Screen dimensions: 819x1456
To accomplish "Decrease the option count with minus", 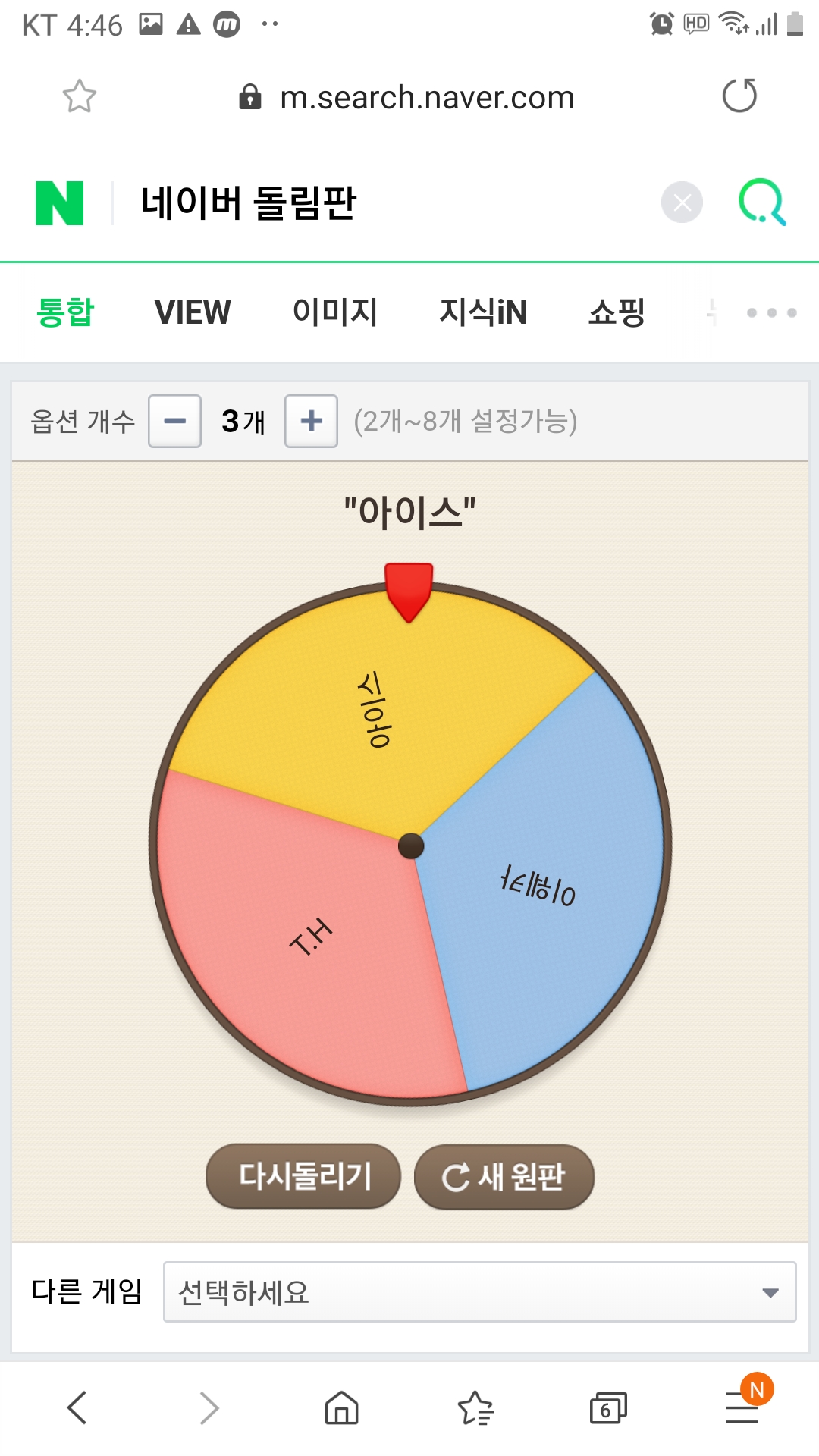I will (x=174, y=421).
